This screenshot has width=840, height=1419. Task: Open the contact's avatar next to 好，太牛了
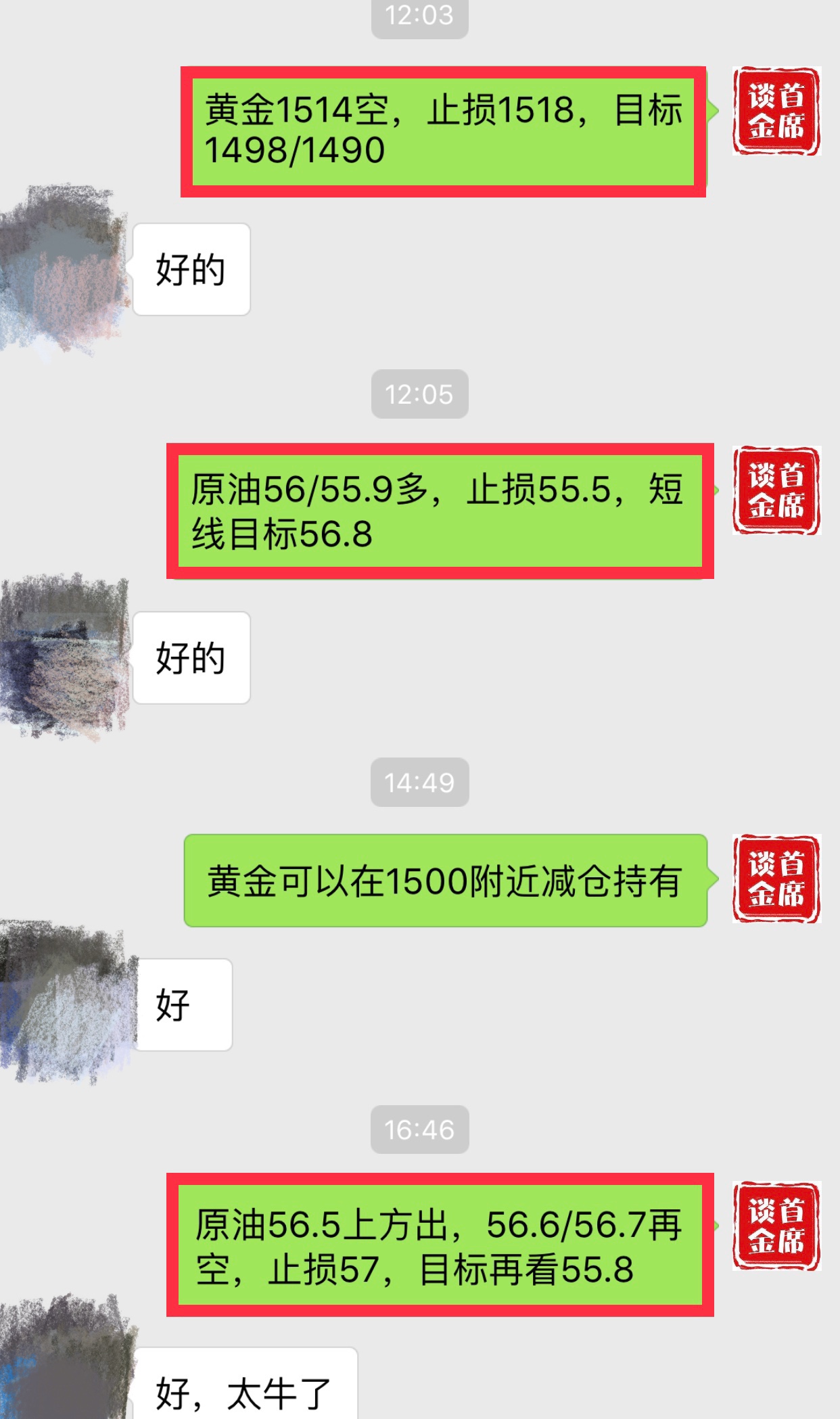click(x=64, y=1359)
